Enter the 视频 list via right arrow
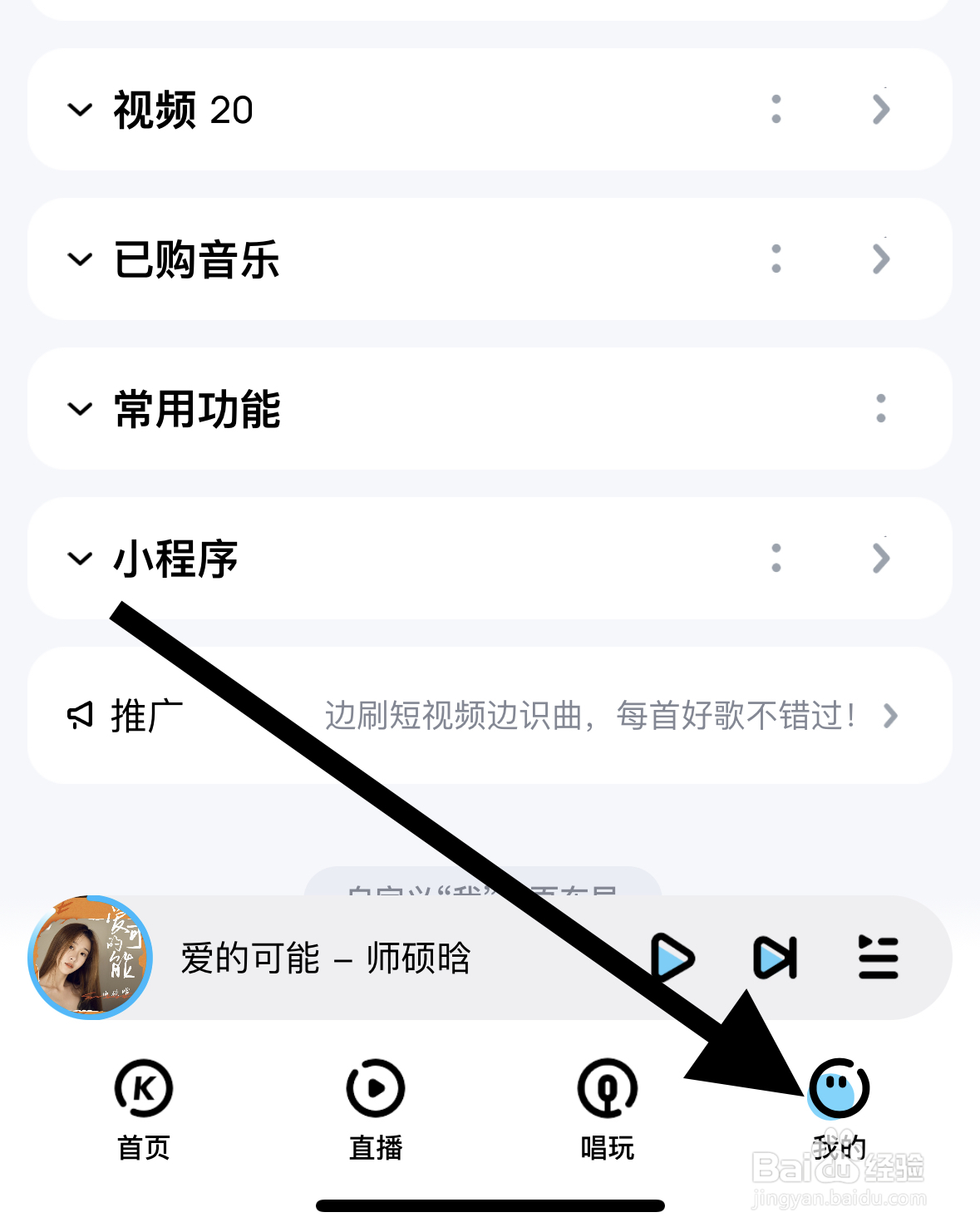980x1232 pixels. (880, 111)
